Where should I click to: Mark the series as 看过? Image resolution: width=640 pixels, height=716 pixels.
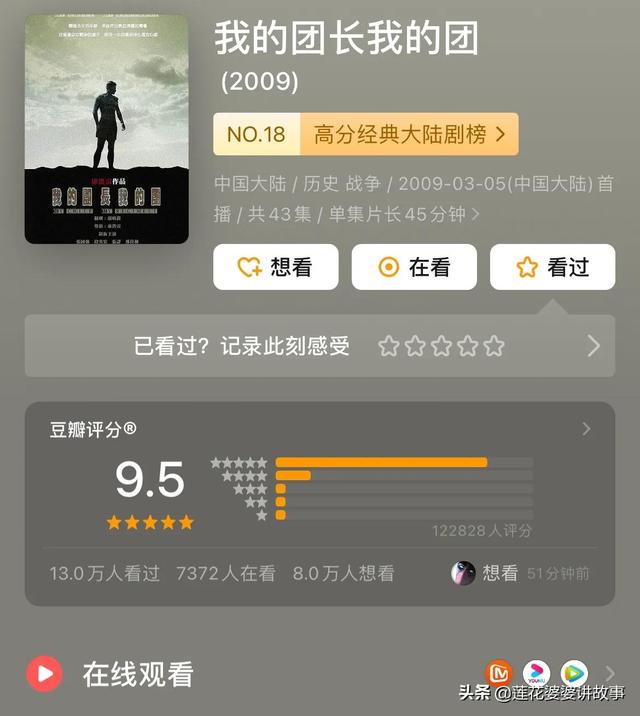click(x=552, y=267)
